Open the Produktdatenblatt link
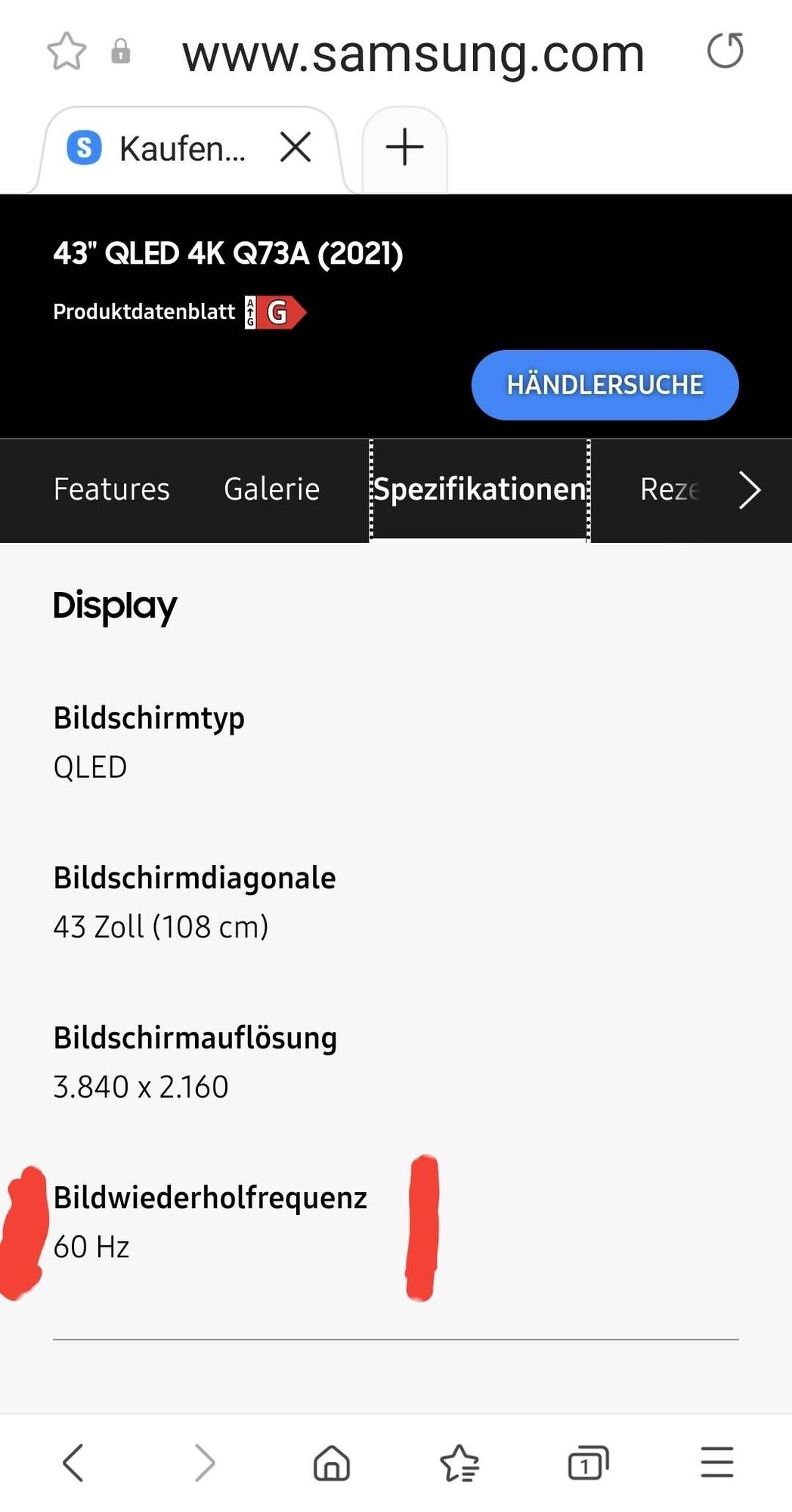This screenshot has width=792, height=1512. (144, 311)
